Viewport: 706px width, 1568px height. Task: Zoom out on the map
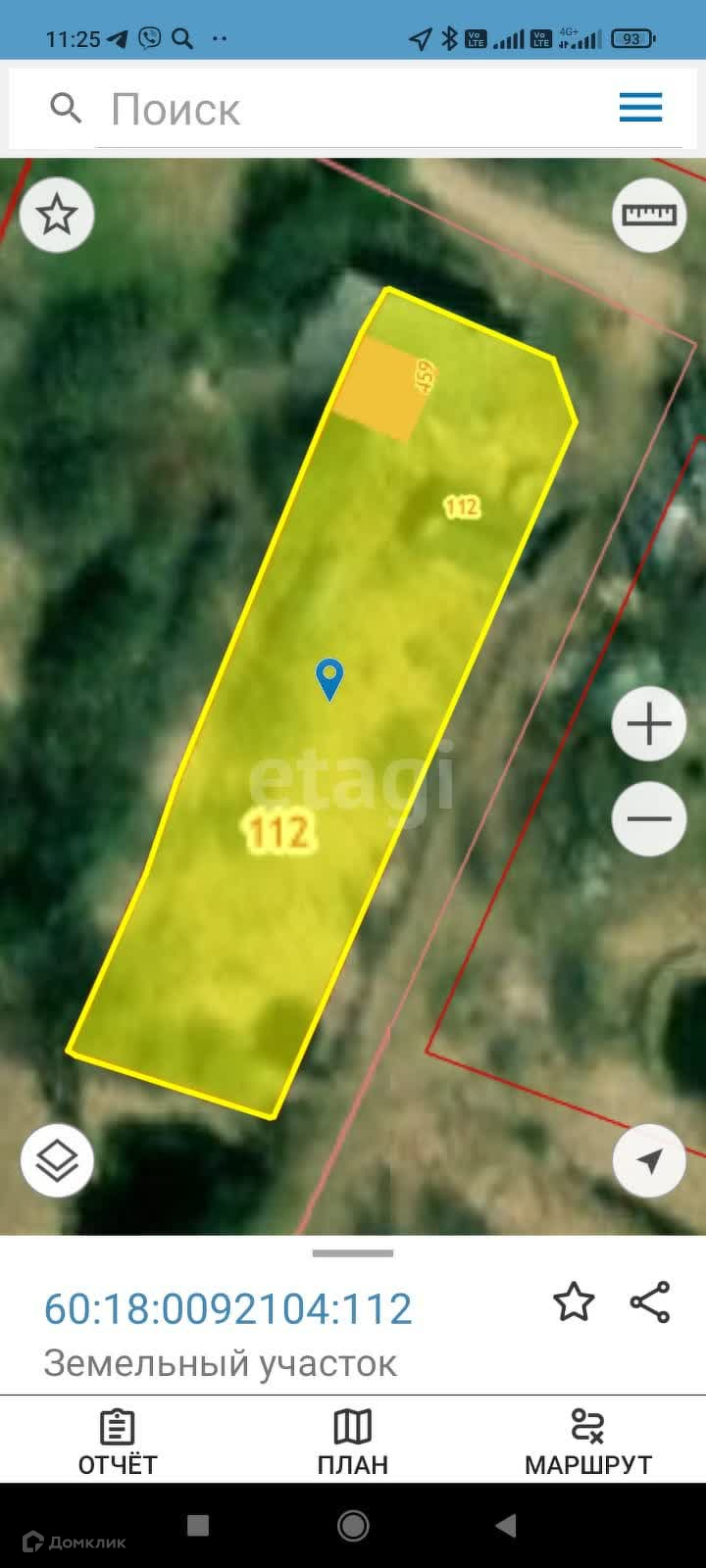tap(649, 818)
